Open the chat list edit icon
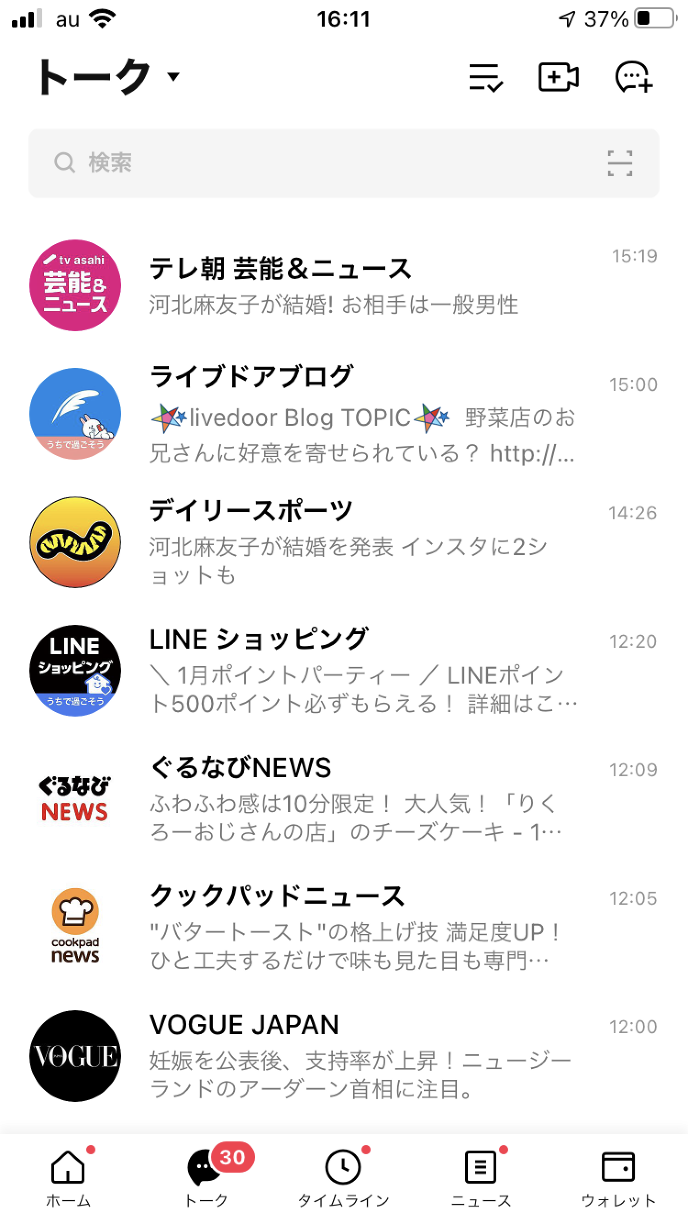Screen dimensions: 688x1224 [x=486, y=77]
